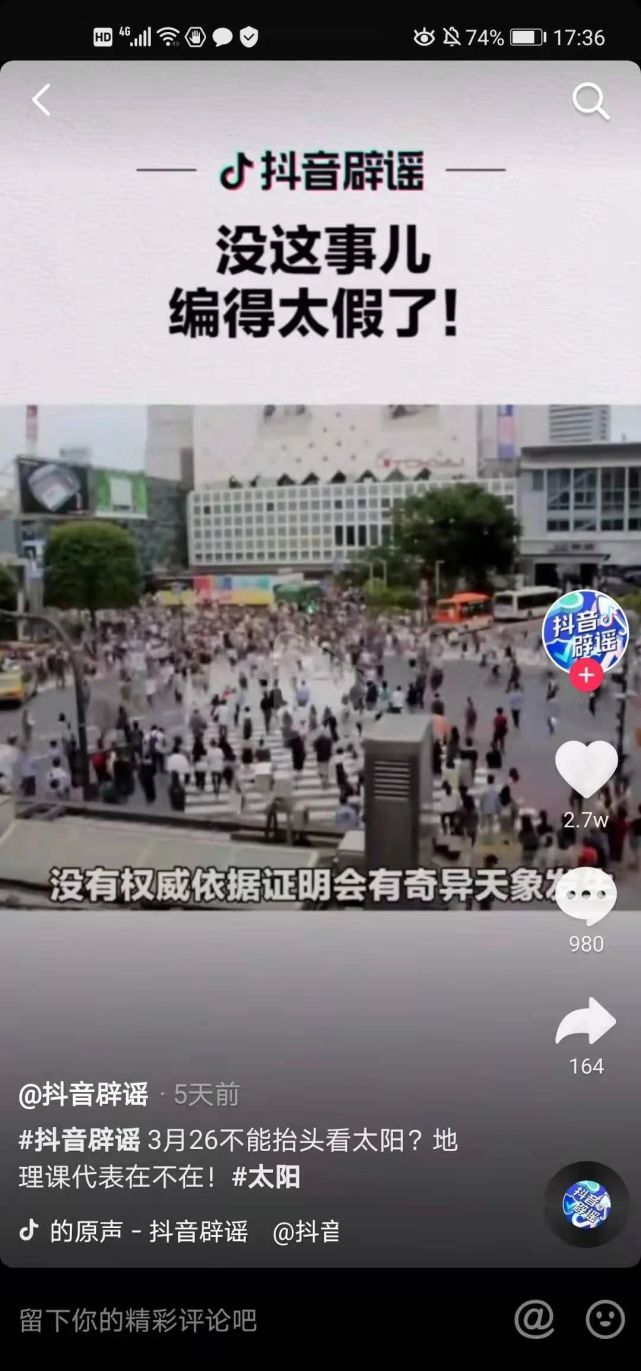Open the #抖音辟谣 hashtag in caption

(x=79, y=1140)
